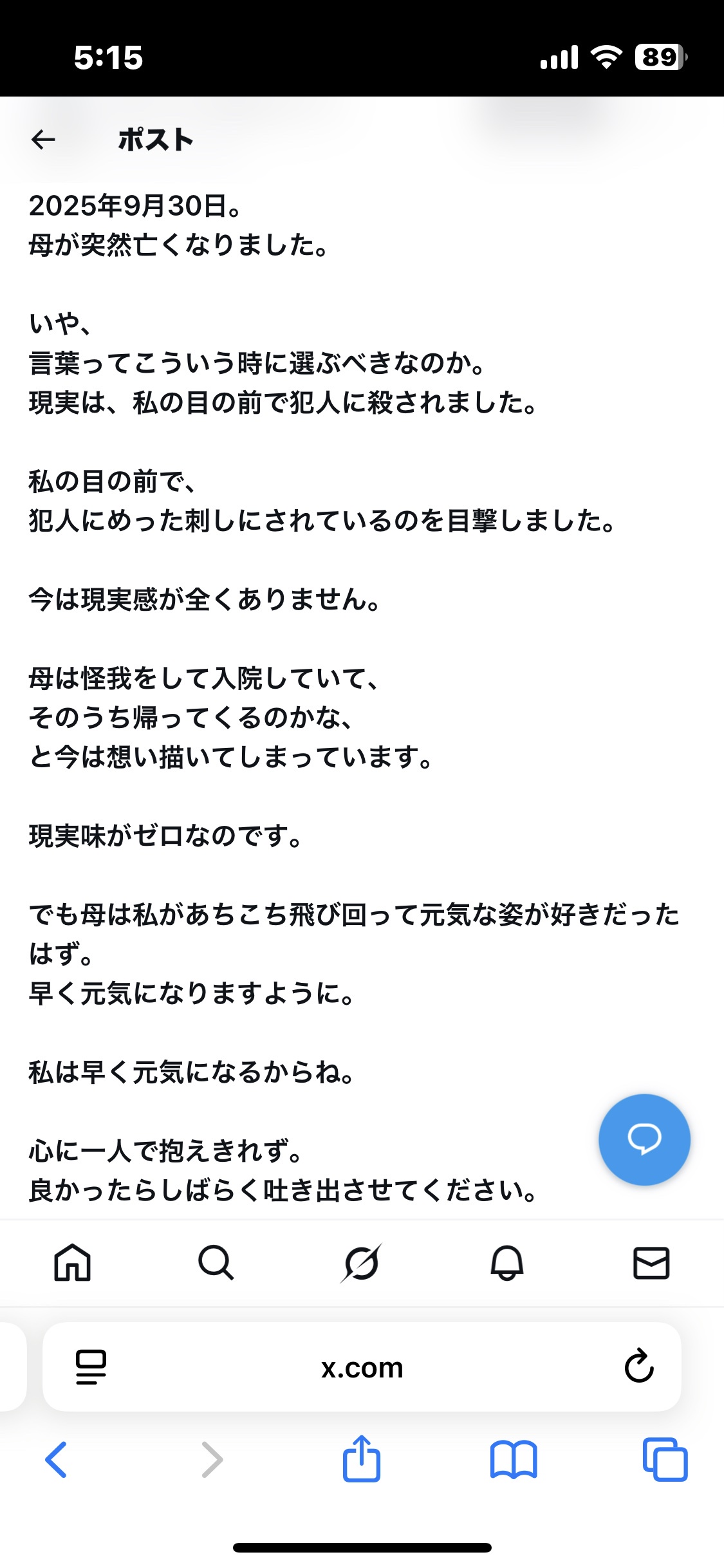Screen dimensions: 724x1568
Task: Open Safari bookmarks
Action: [x=513, y=1459]
